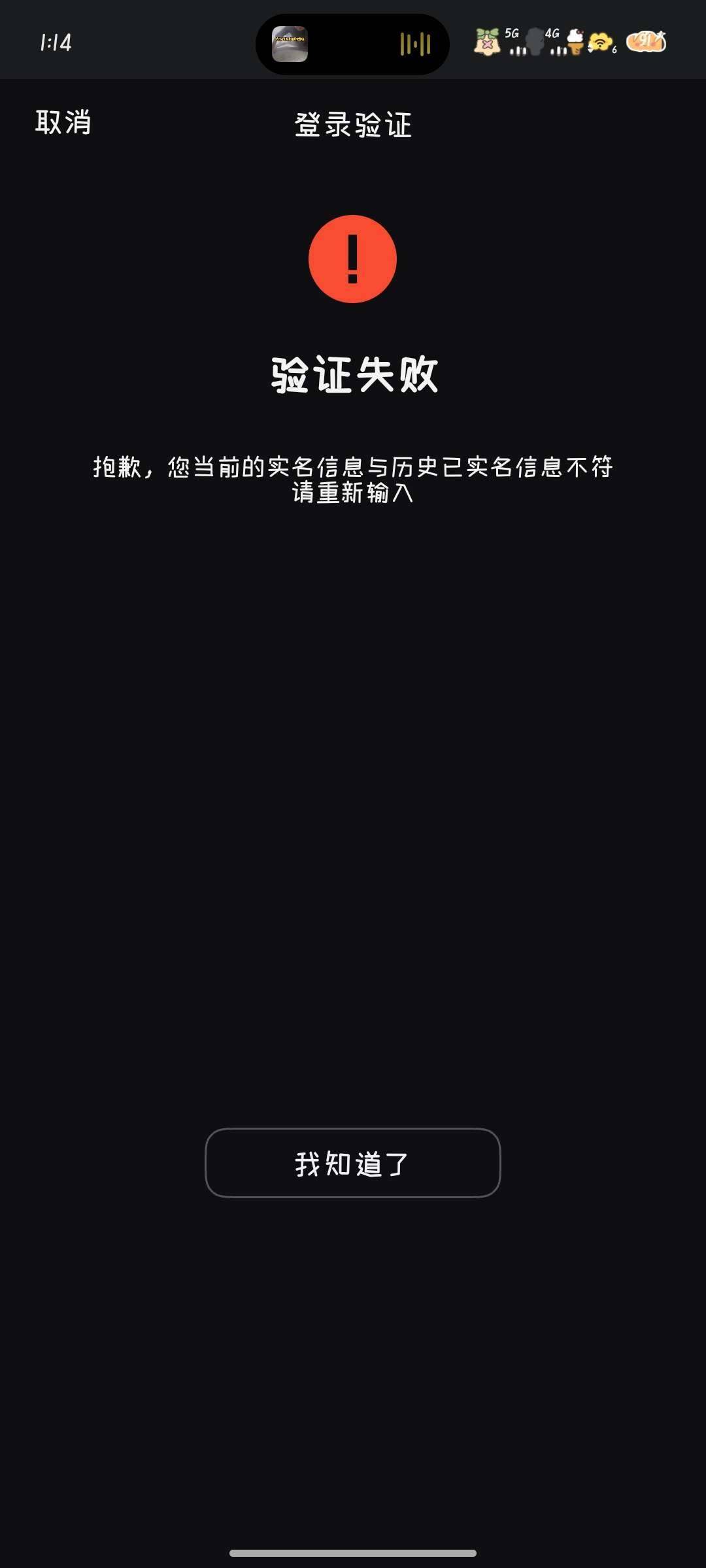The image size is (706, 1568).
Task: Click the screen recording pill at top
Action: [x=353, y=42]
